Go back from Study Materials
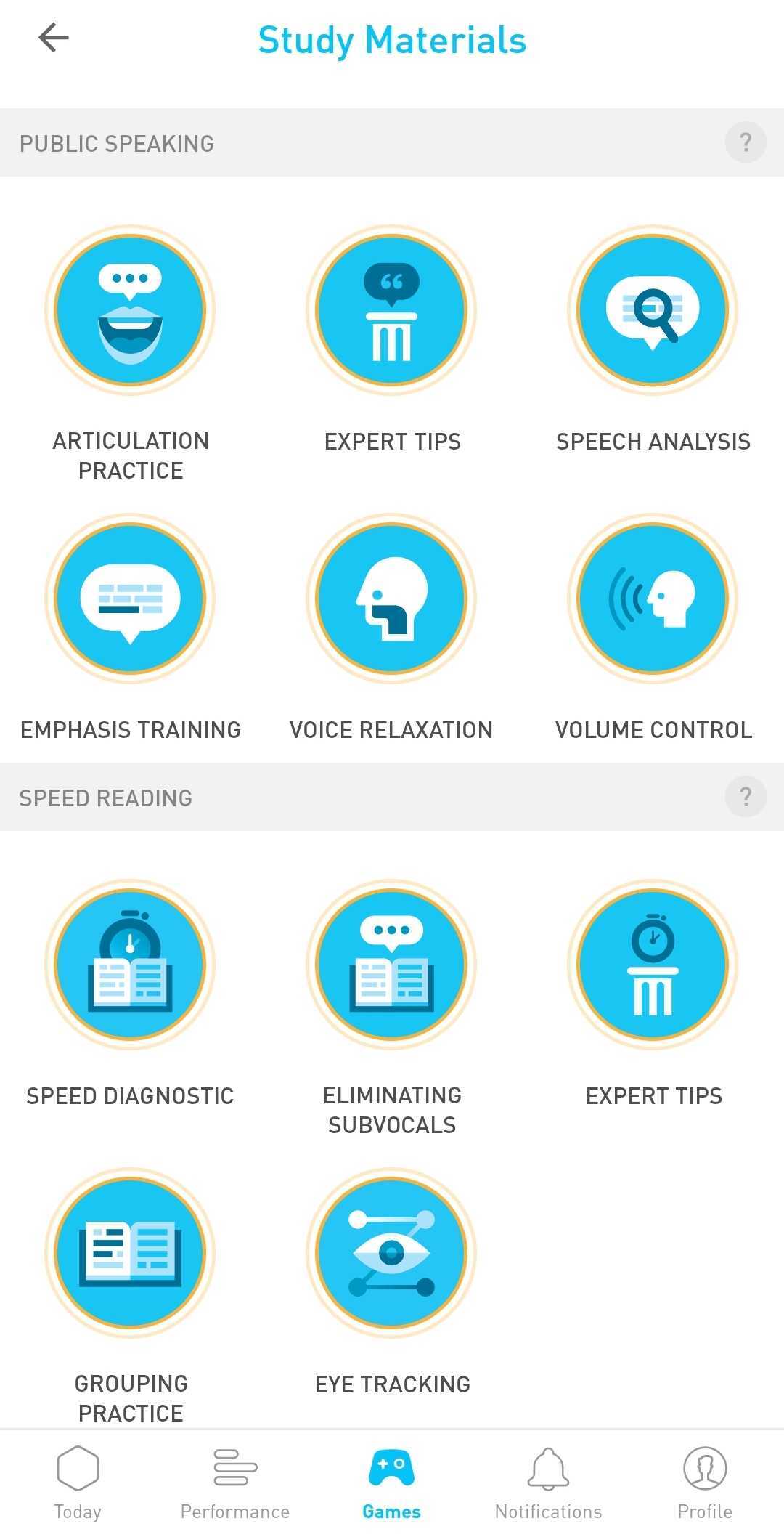 pyautogui.click(x=54, y=38)
